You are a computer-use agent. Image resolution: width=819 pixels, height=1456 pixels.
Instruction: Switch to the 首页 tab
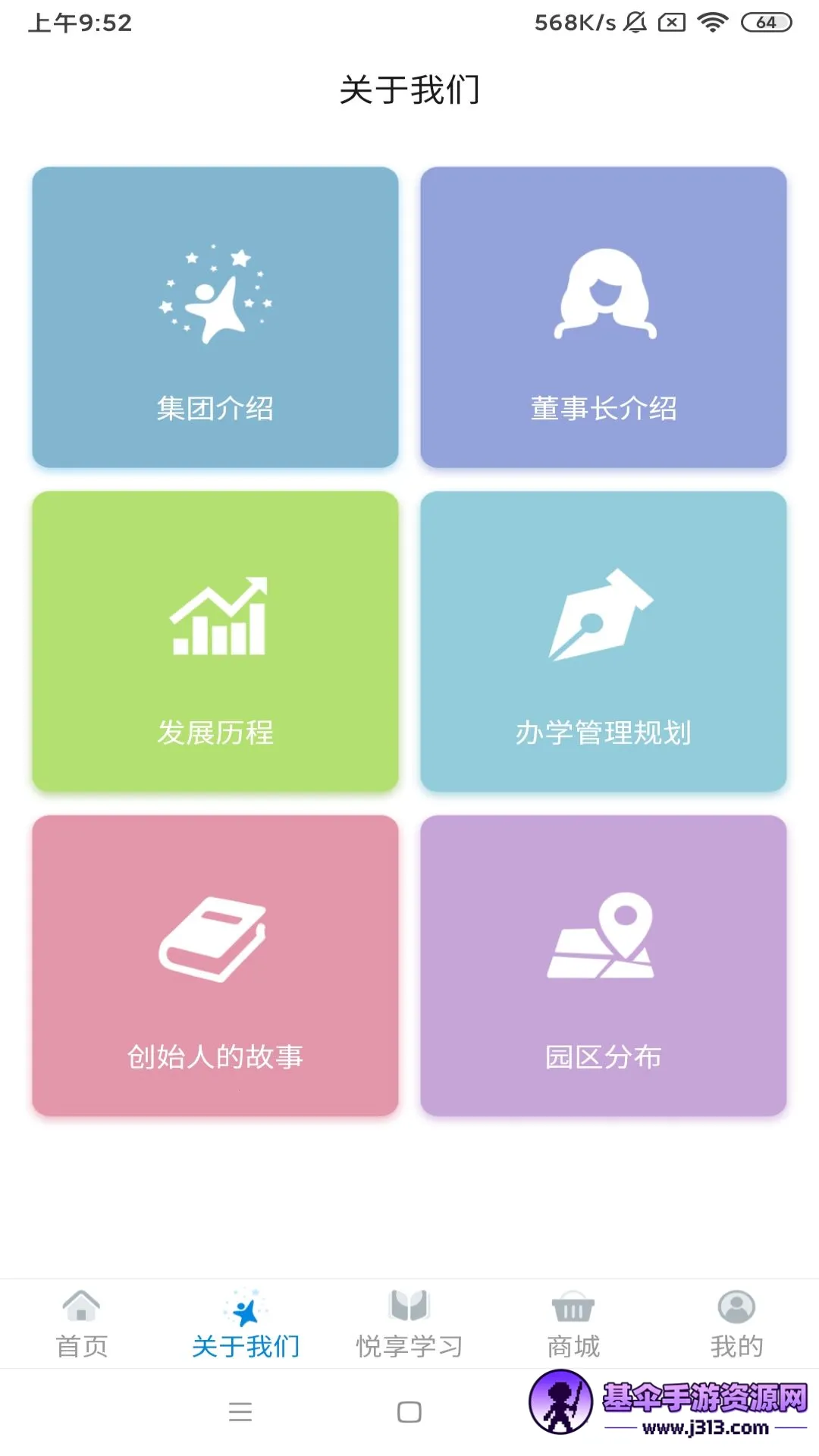(82, 1324)
